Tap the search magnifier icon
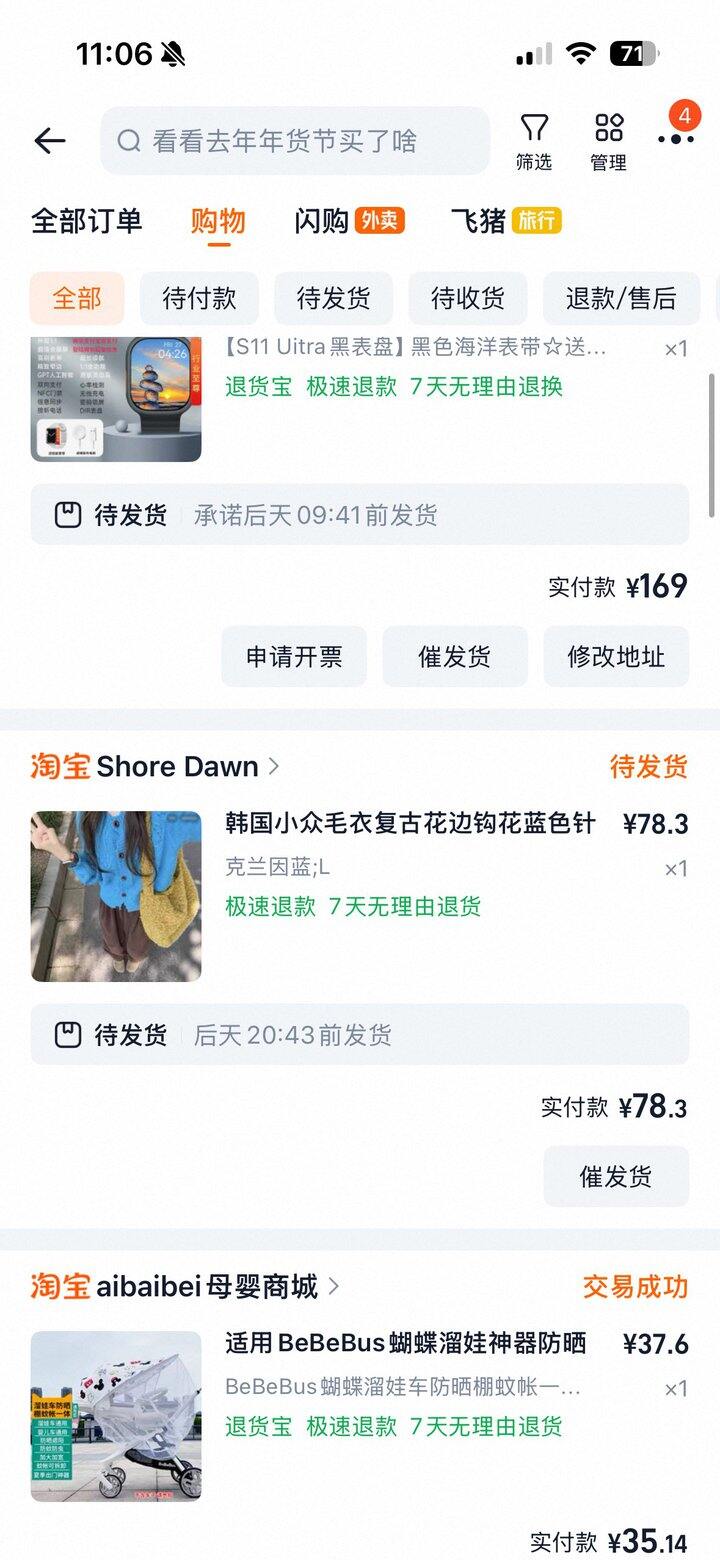720x1560 pixels. coord(128,141)
